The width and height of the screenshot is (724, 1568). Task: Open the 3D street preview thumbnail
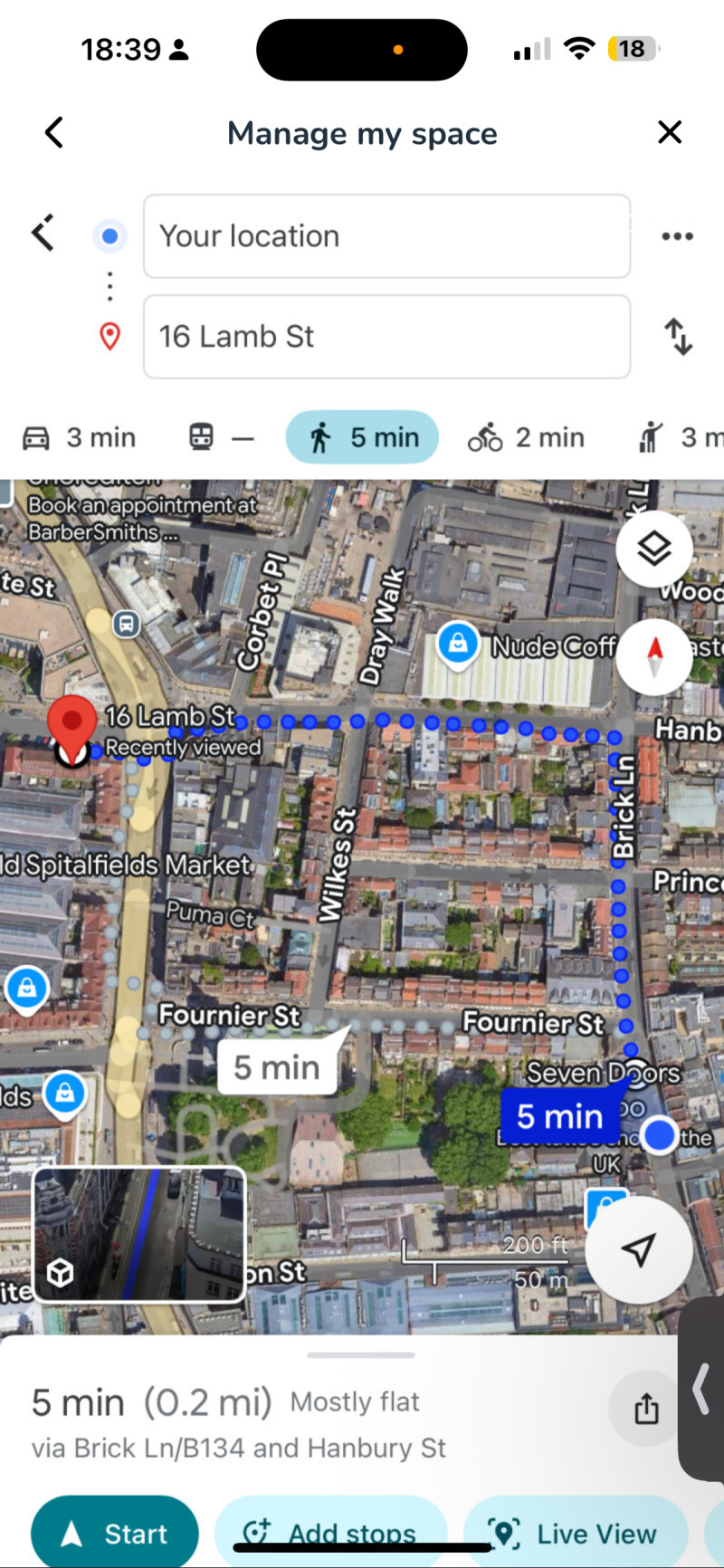(x=139, y=1235)
